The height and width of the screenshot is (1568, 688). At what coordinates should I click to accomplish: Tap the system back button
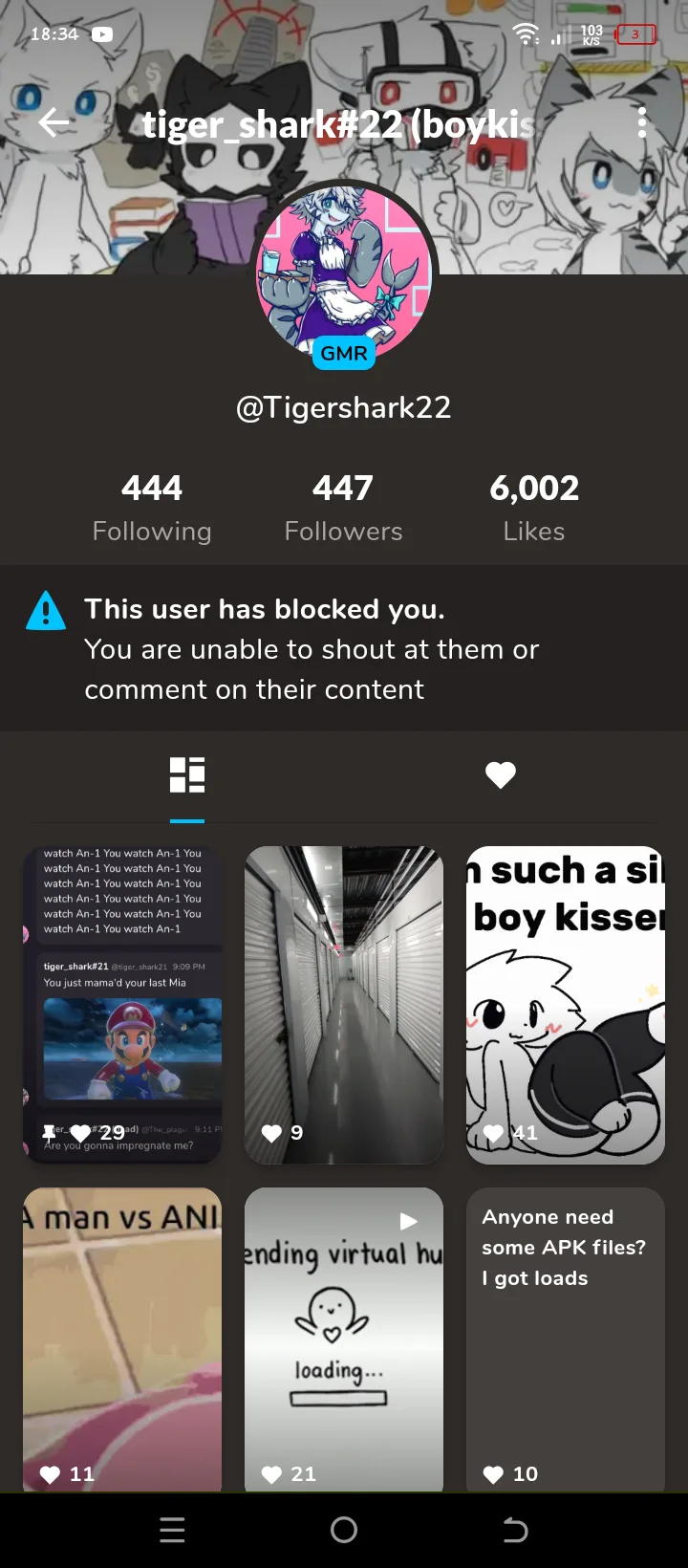[x=515, y=1531]
